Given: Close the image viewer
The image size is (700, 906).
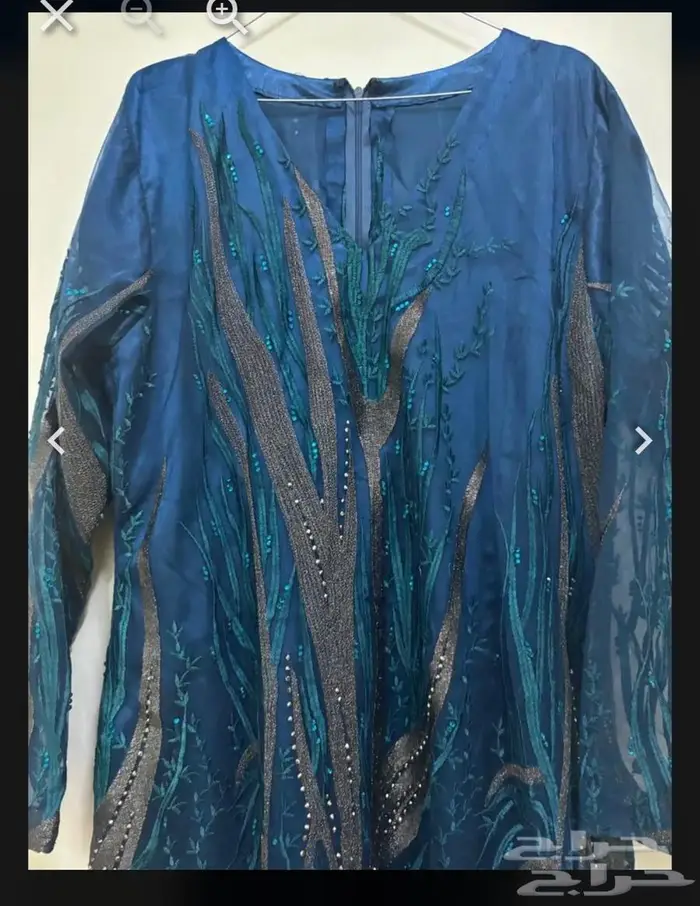Looking at the screenshot, I should pyautogui.click(x=57, y=15).
